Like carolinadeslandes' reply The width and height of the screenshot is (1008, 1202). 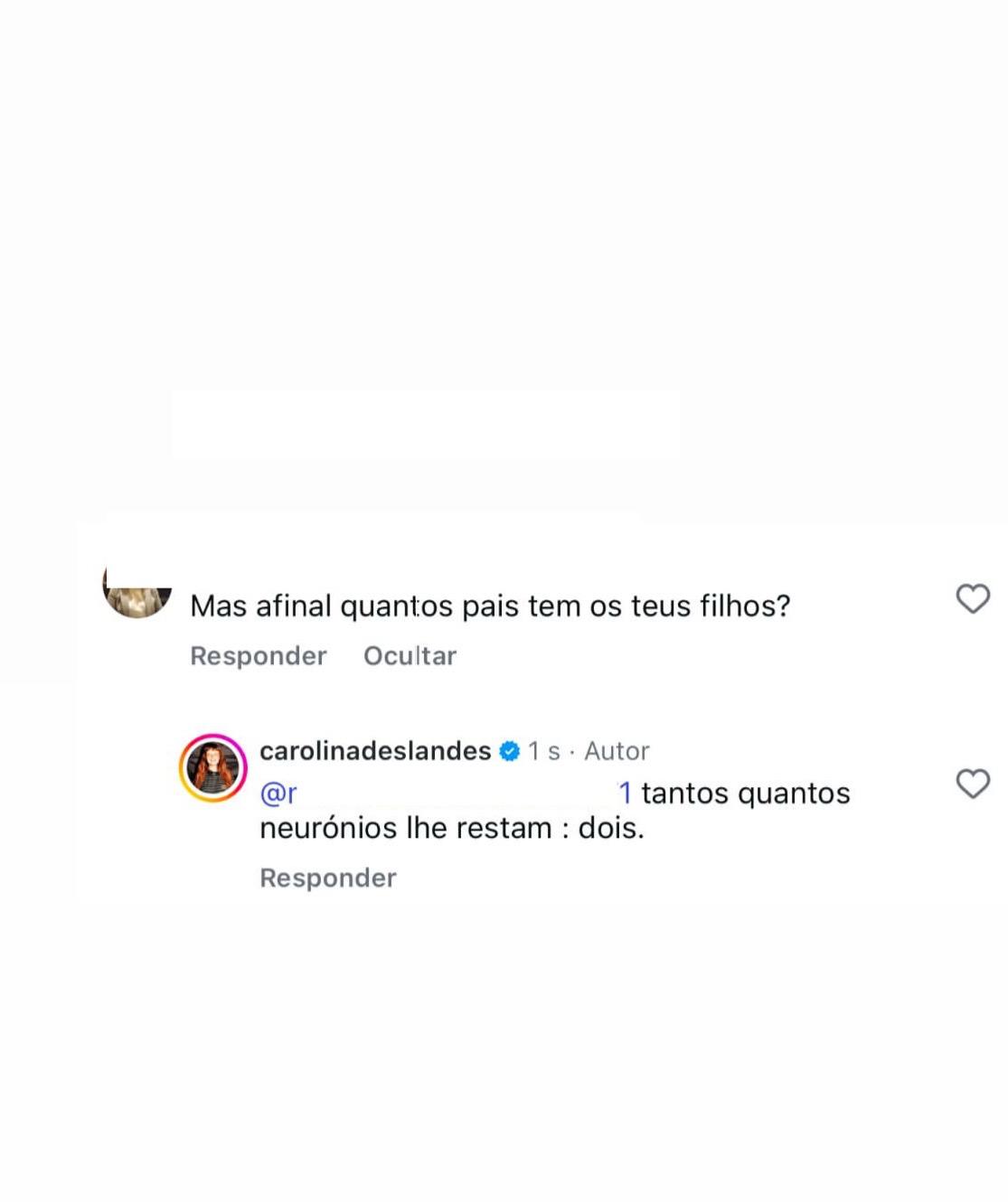(973, 784)
